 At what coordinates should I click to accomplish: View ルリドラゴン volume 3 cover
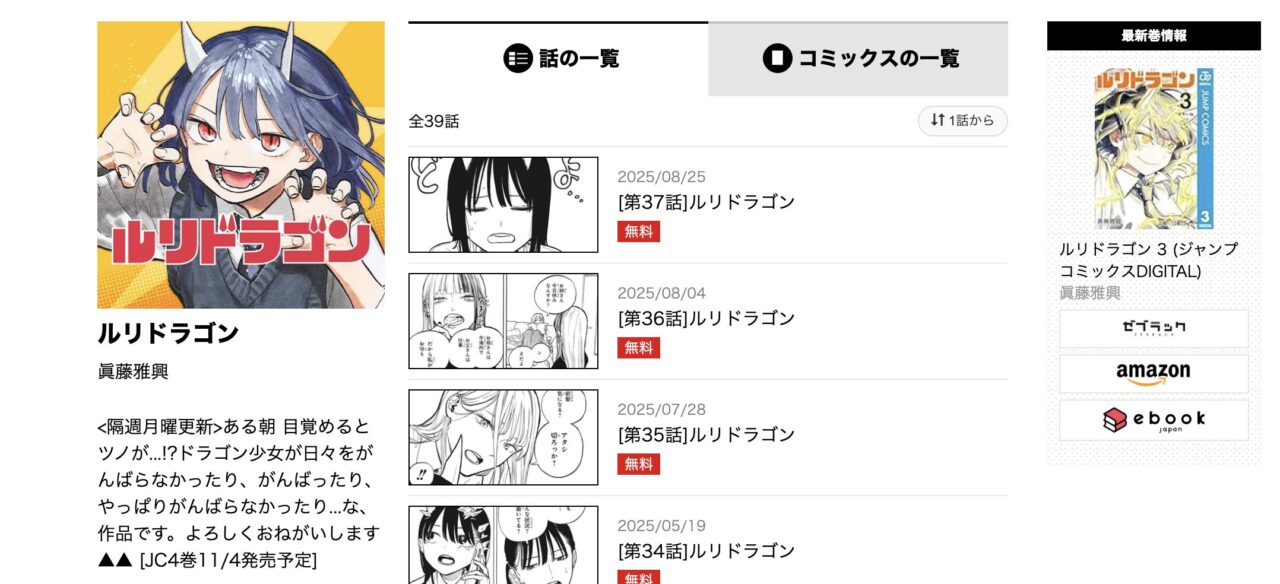point(1153,148)
